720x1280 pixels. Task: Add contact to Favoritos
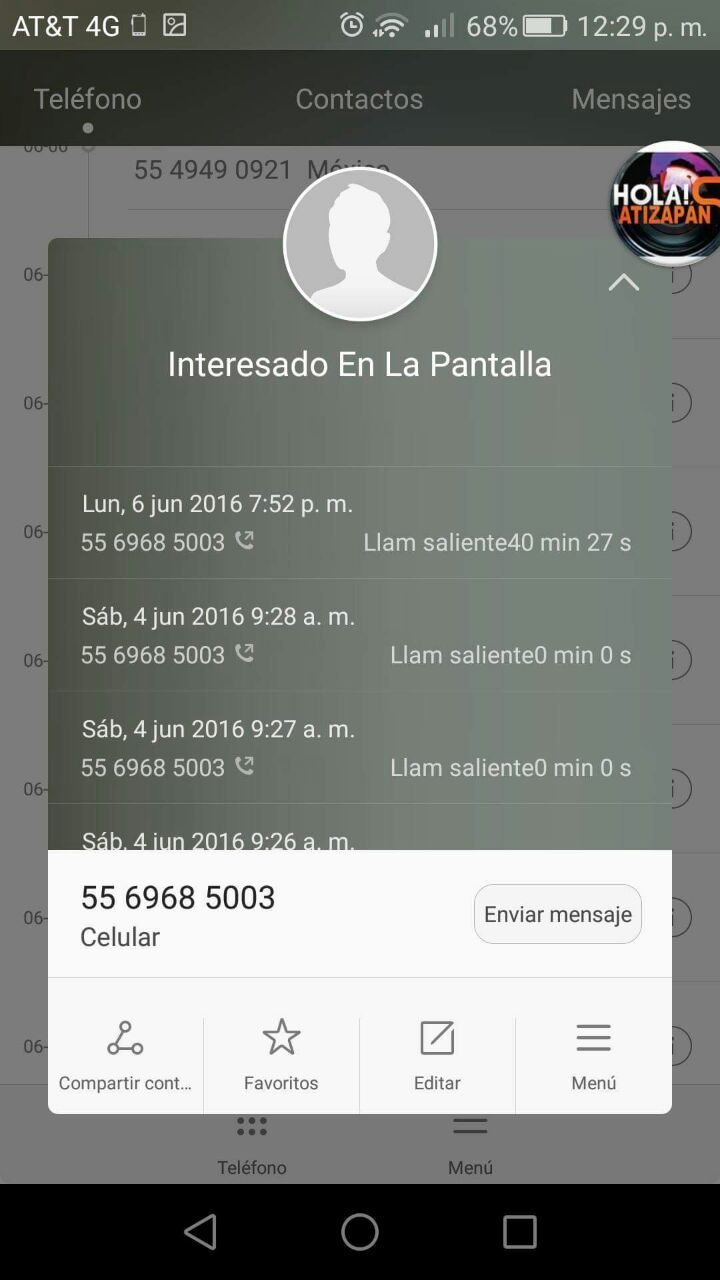click(x=281, y=1054)
